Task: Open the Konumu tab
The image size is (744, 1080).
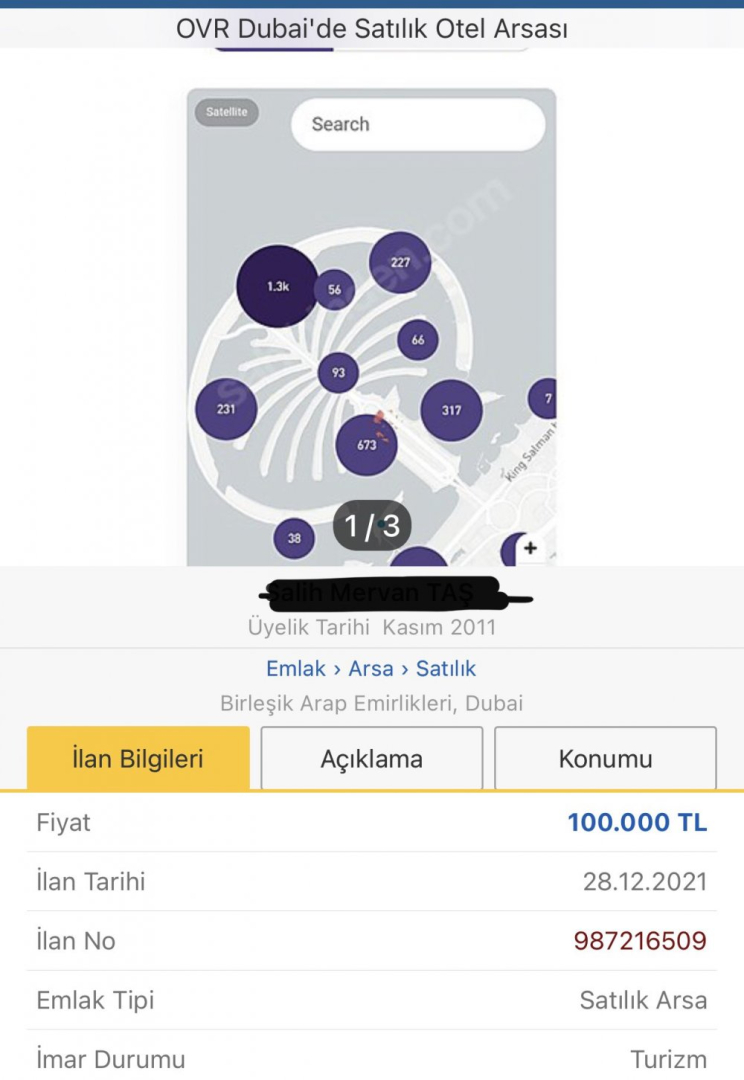Action: click(605, 759)
